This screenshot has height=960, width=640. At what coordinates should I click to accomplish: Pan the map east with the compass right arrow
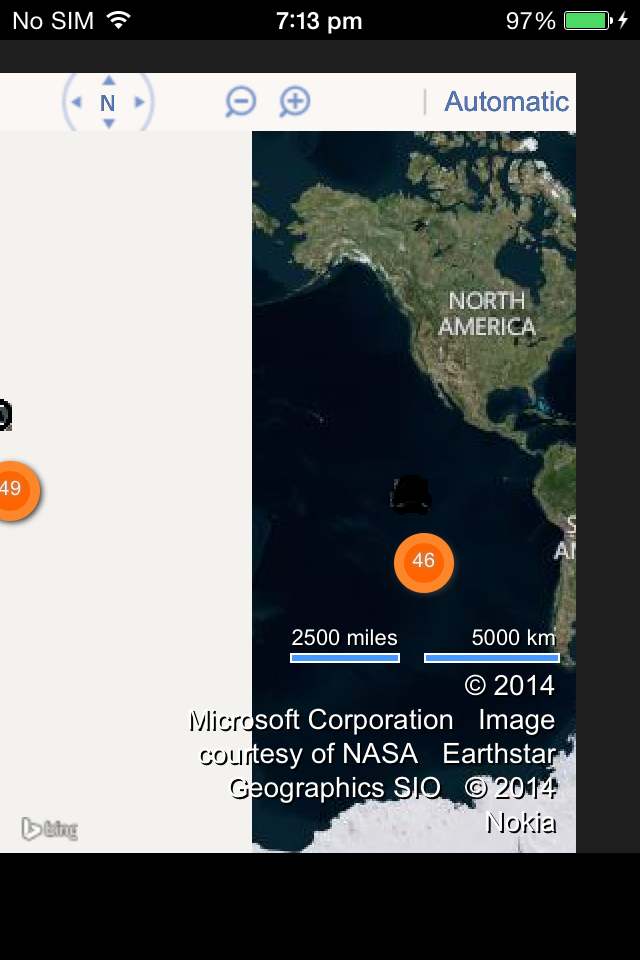pos(140,102)
